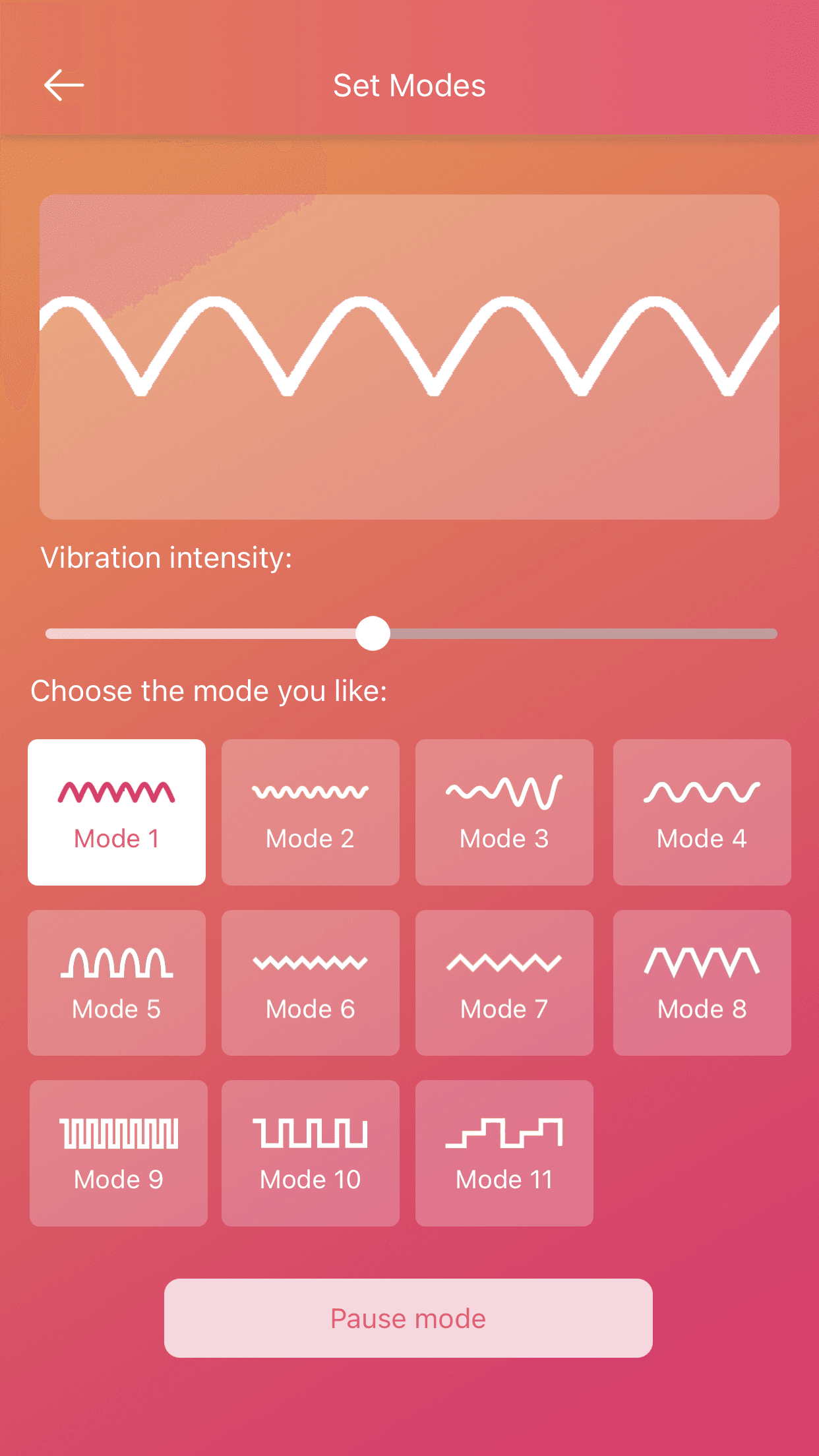Tap the Mode 1 text label

(117, 838)
